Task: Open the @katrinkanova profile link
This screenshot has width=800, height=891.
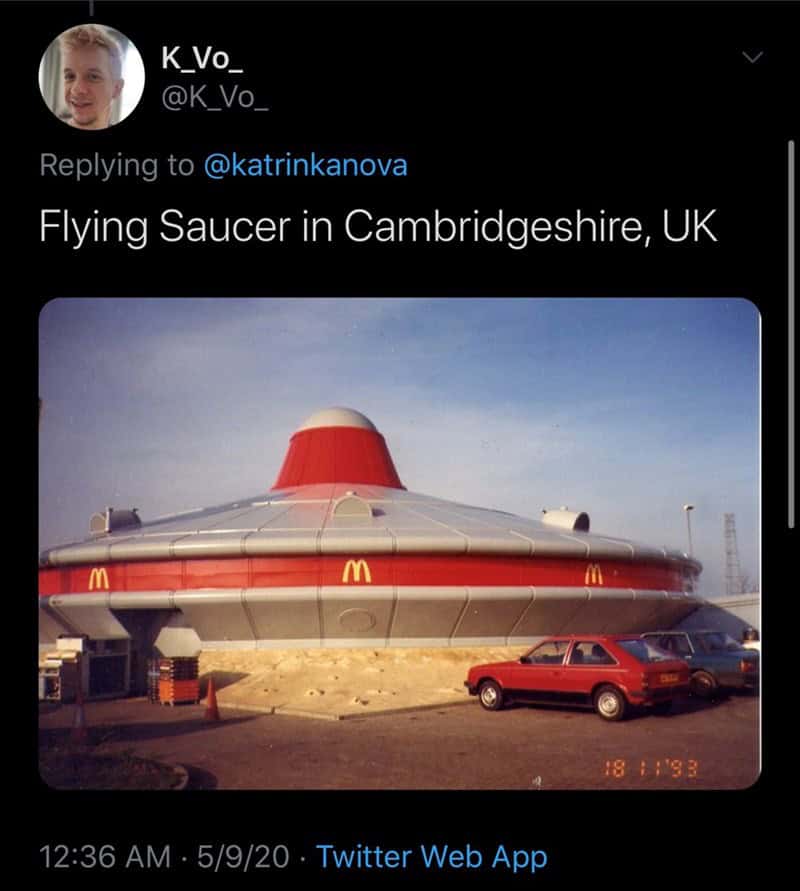Action: coord(305,166)
